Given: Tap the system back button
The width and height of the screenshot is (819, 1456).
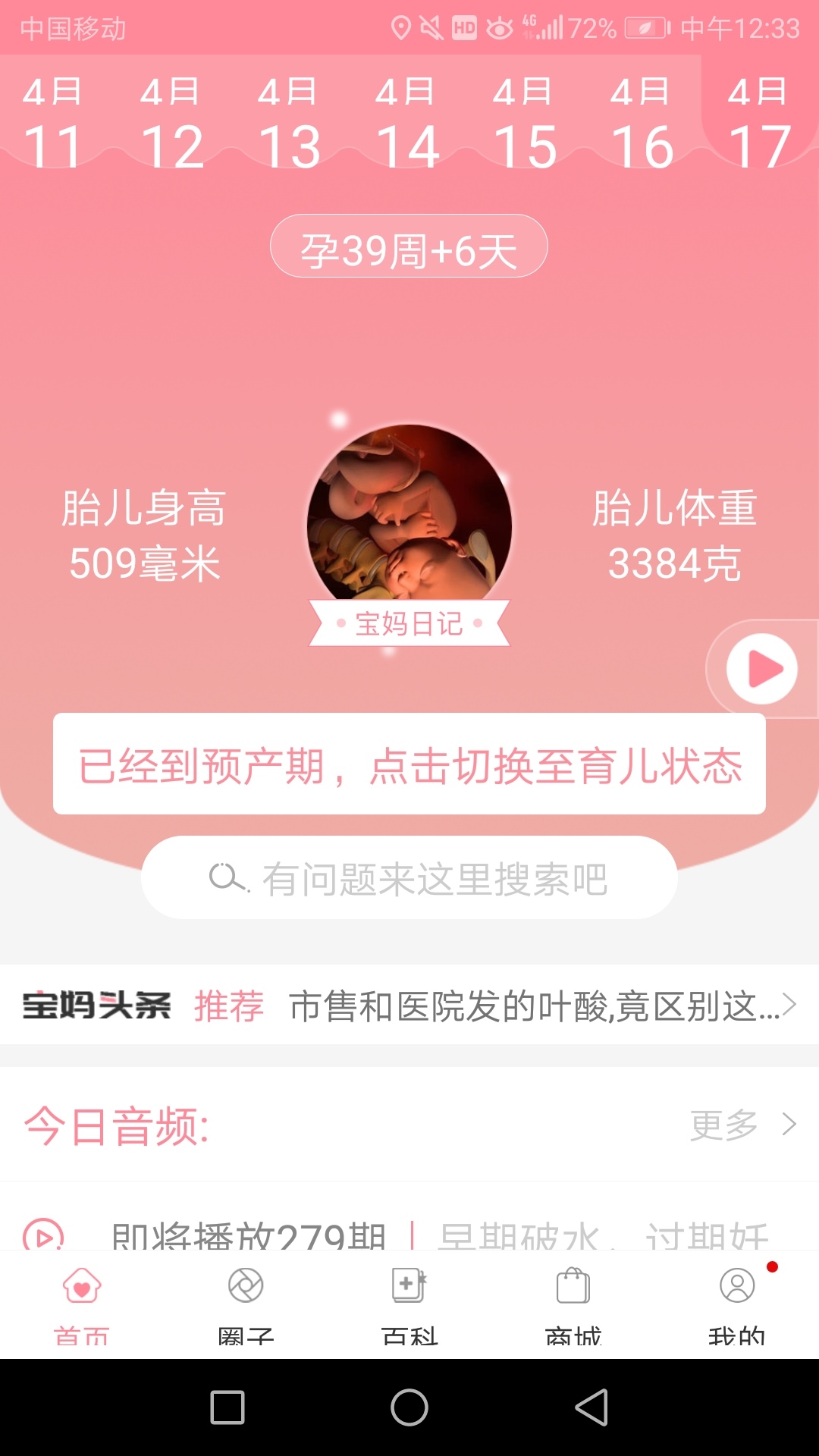Looking at the screenshot, I should pyautogui.click(x=591, y=1407).
